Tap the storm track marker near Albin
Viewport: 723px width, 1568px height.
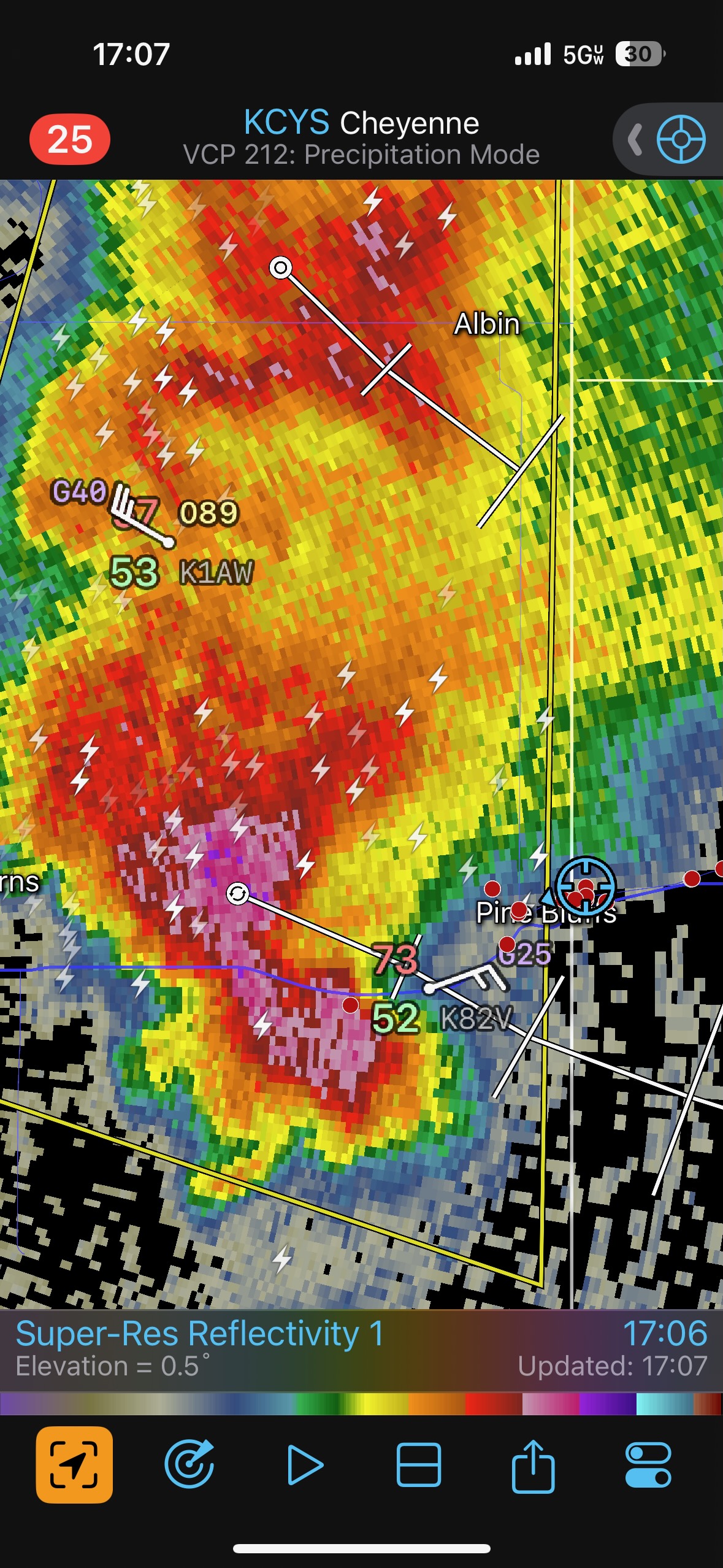pyautogui.click(x=280, y=267)
